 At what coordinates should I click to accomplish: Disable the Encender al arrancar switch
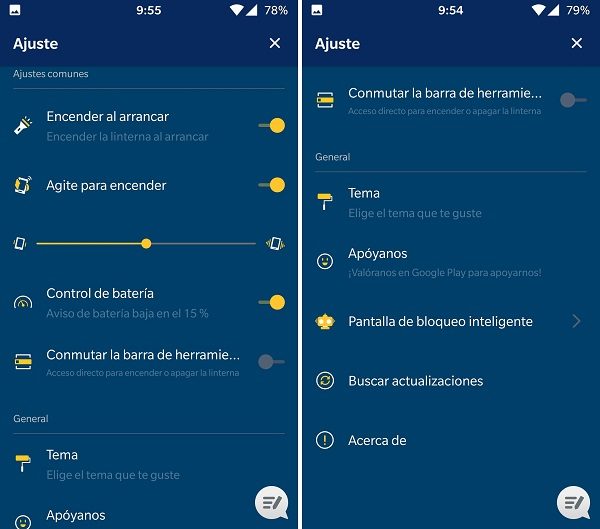pyautogui.click(x=272, y=126)
